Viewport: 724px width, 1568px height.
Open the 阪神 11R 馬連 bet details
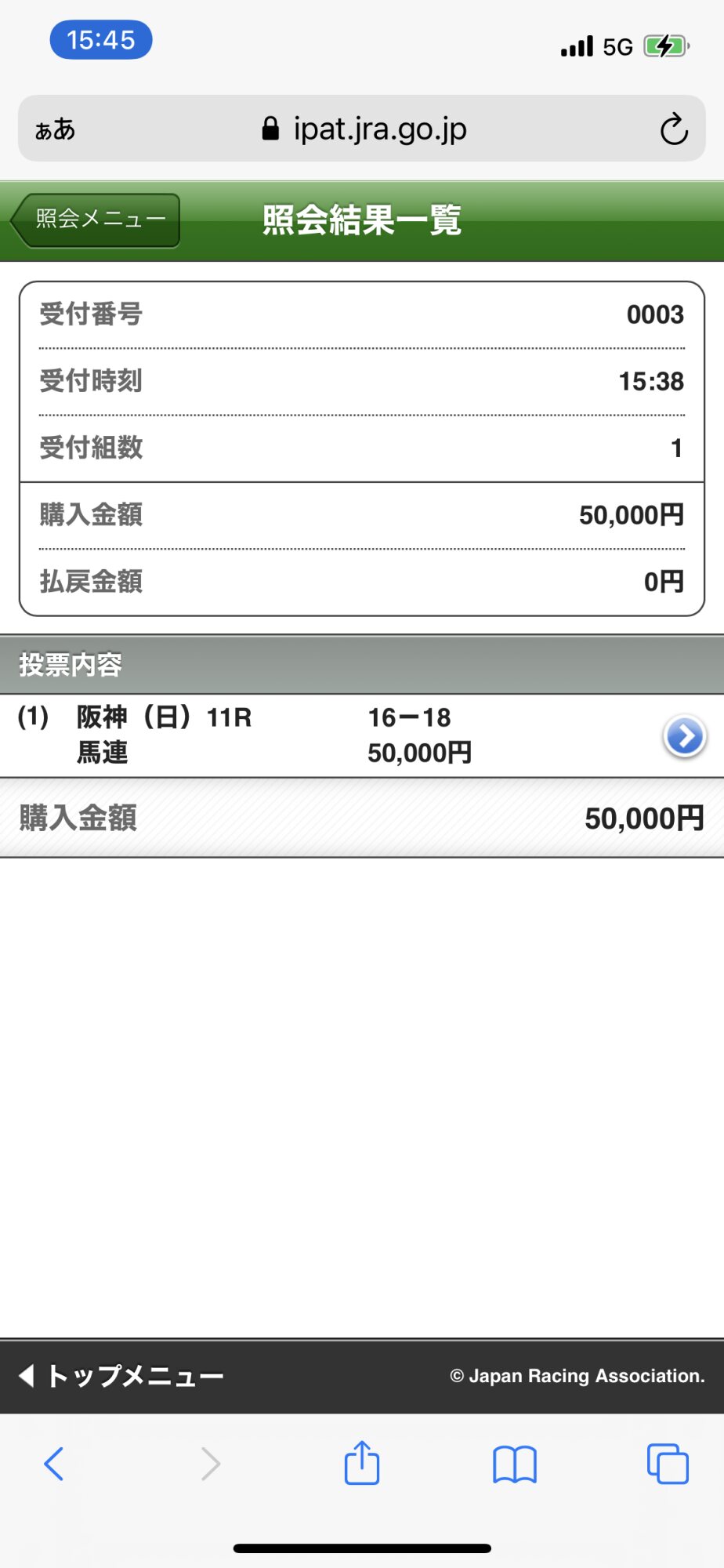684,736
